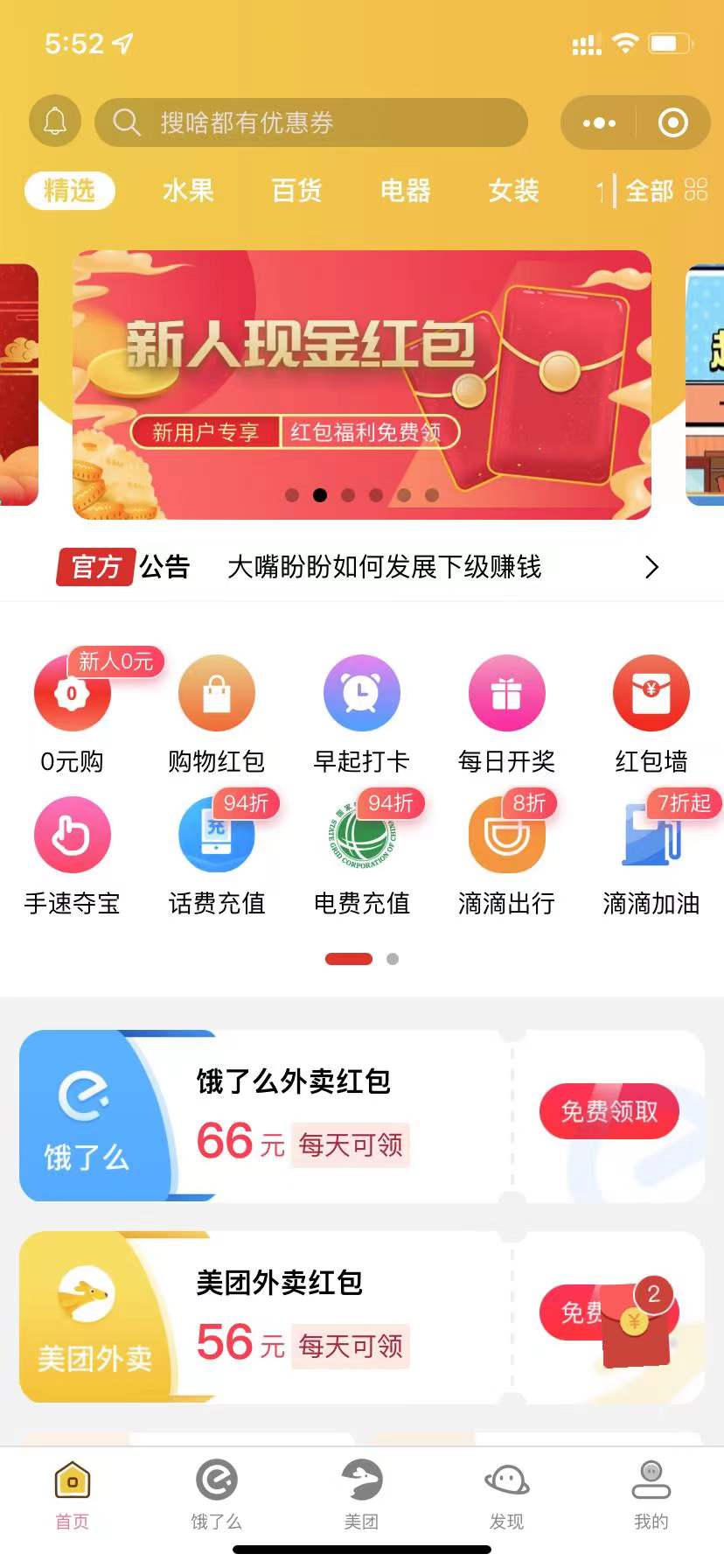Tap 免费领取 for 饿了么外卖红包
The width and height of the screenshot is (724, 1568).
coord(609,1111)
